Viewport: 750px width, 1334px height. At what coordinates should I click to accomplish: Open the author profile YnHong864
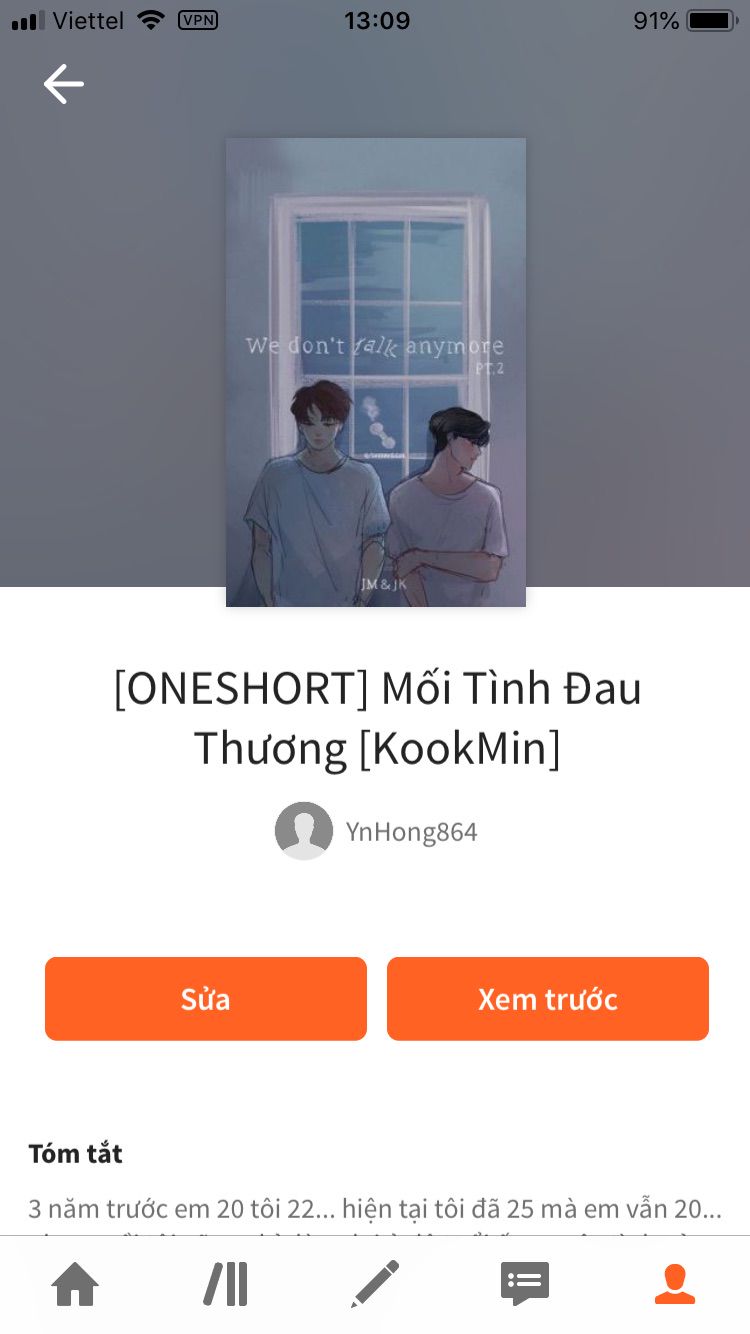coord(378,831)
